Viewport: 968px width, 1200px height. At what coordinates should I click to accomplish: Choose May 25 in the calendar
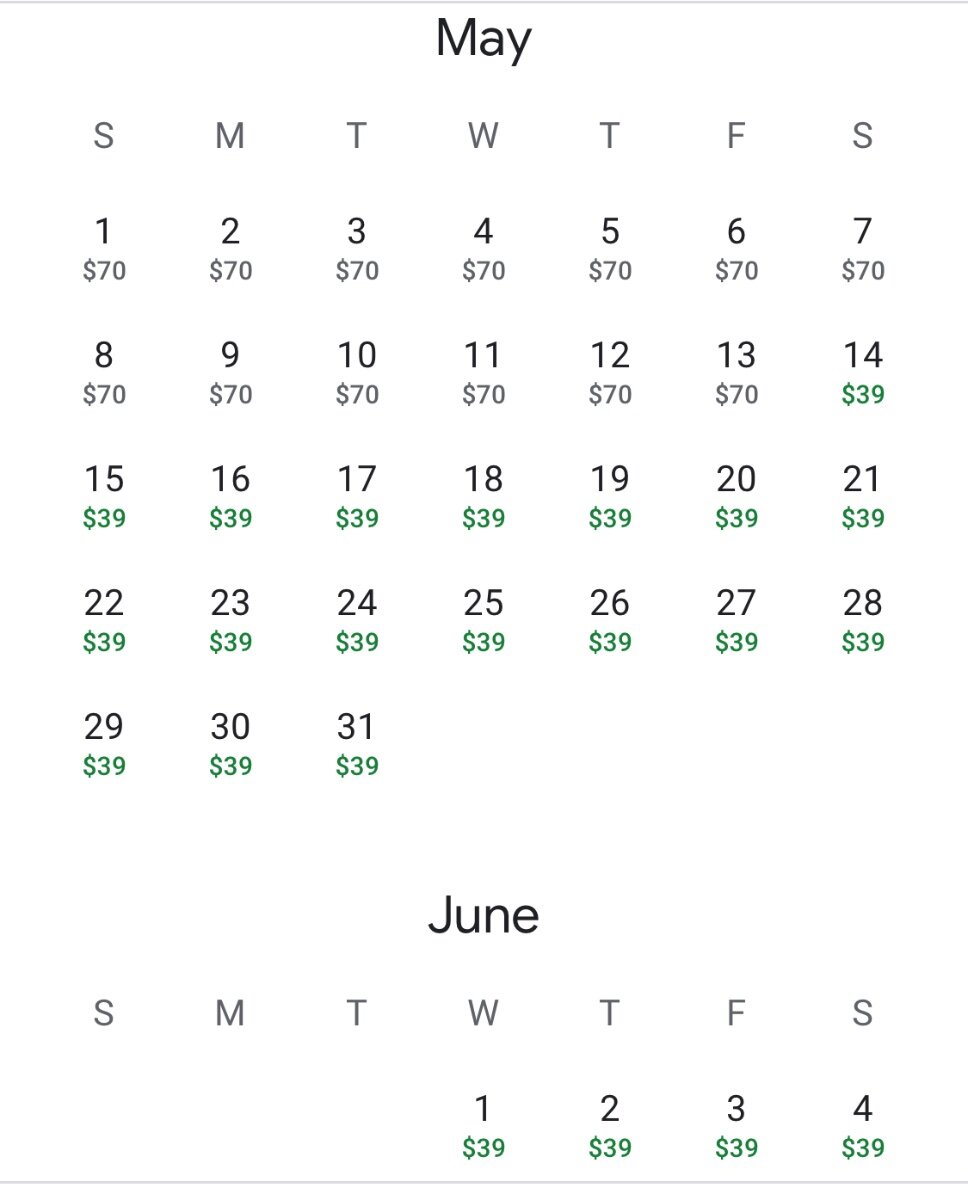click(483, 619)
